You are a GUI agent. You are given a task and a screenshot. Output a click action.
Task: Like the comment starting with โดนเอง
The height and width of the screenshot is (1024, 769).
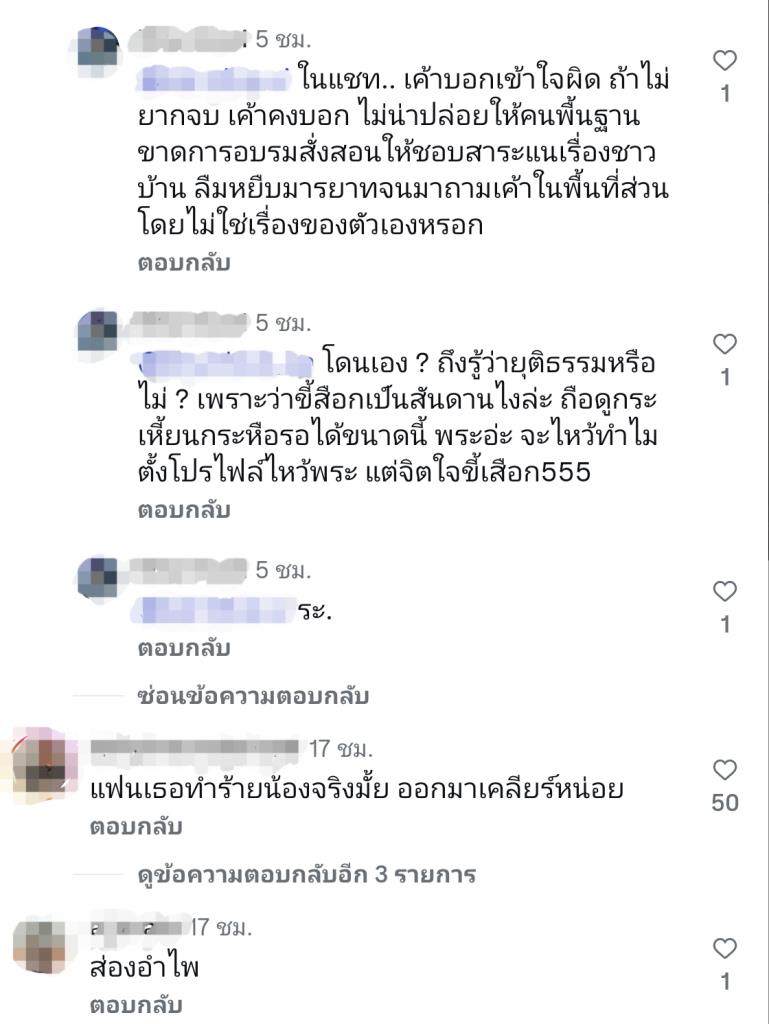724,344
